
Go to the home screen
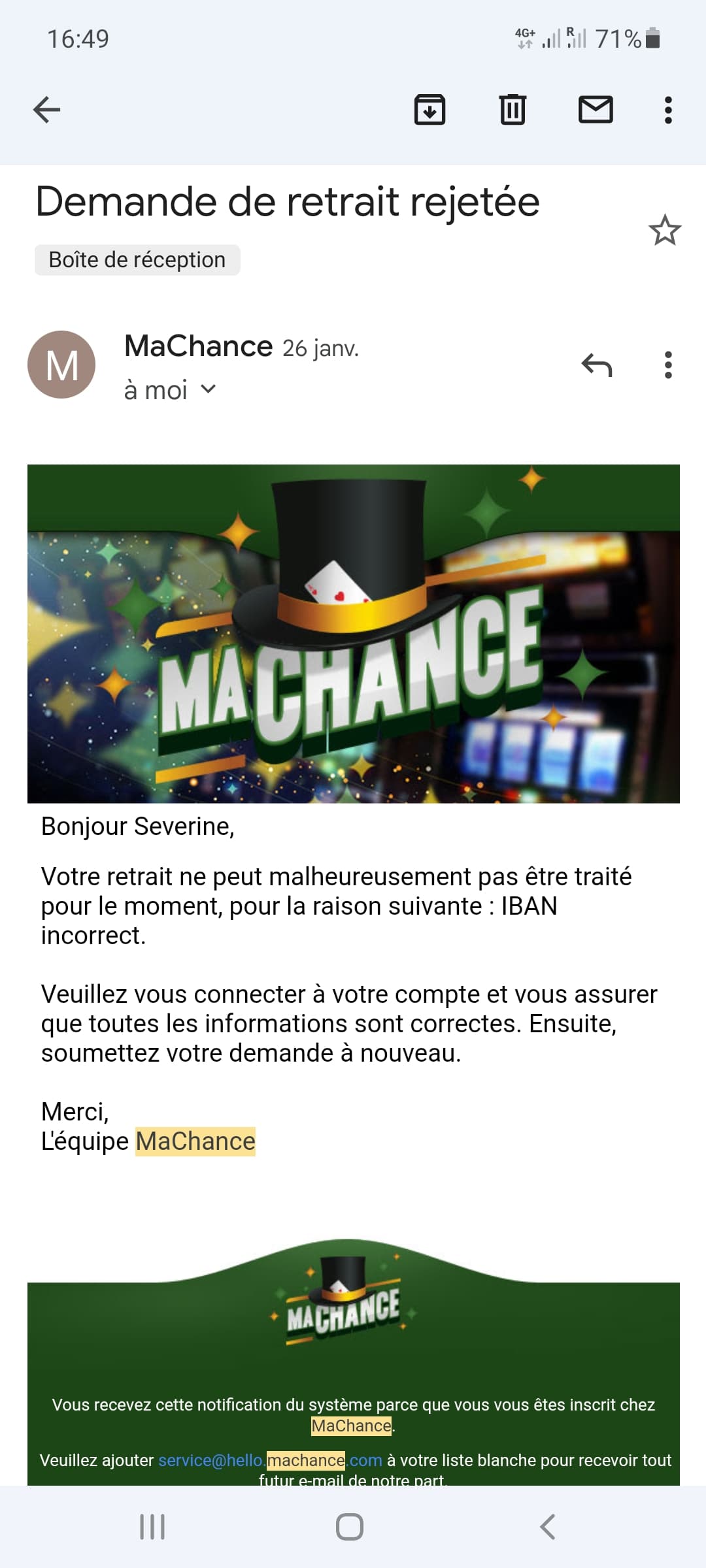[x=350, y=1527]
